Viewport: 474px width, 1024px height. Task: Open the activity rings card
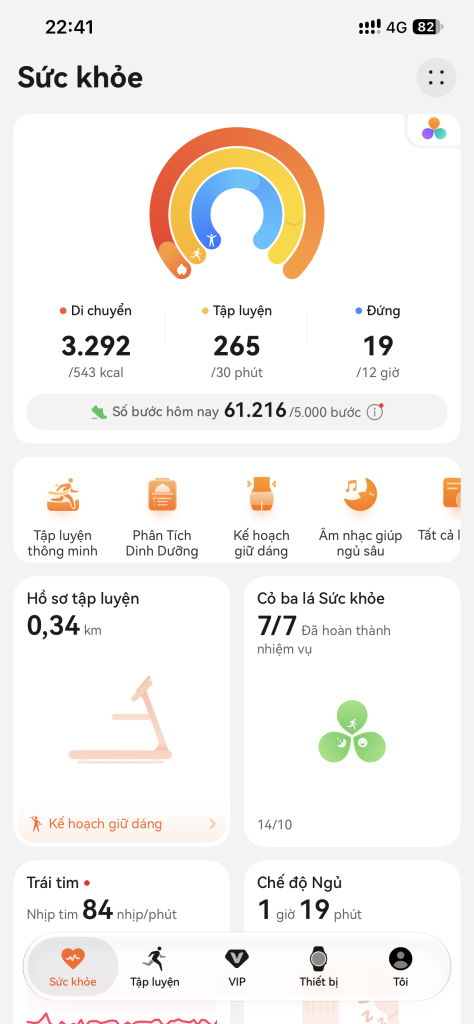click(236, 279)
